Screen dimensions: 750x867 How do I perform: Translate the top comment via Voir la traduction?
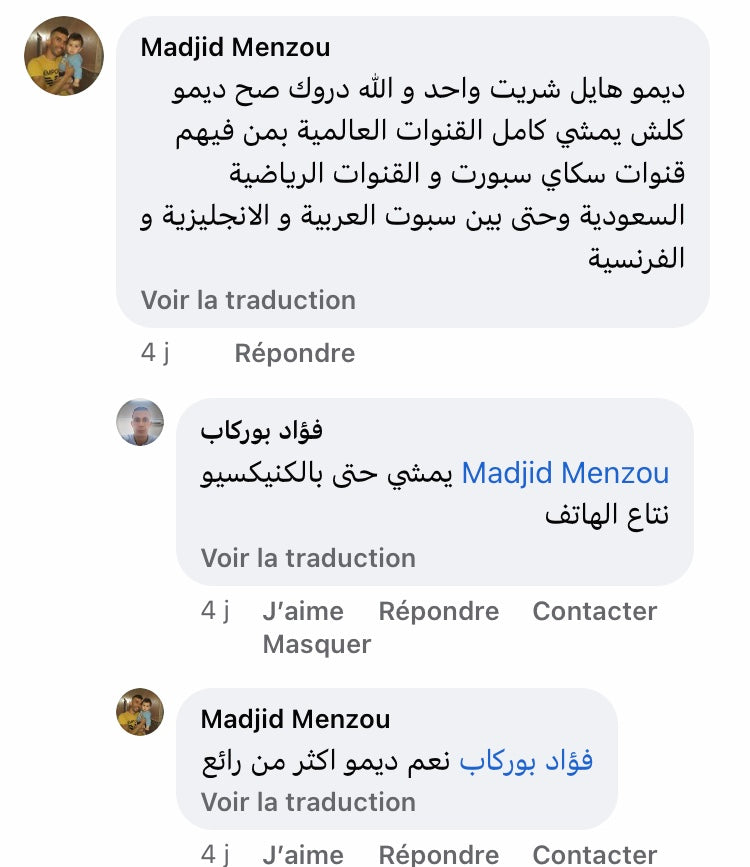248,300
